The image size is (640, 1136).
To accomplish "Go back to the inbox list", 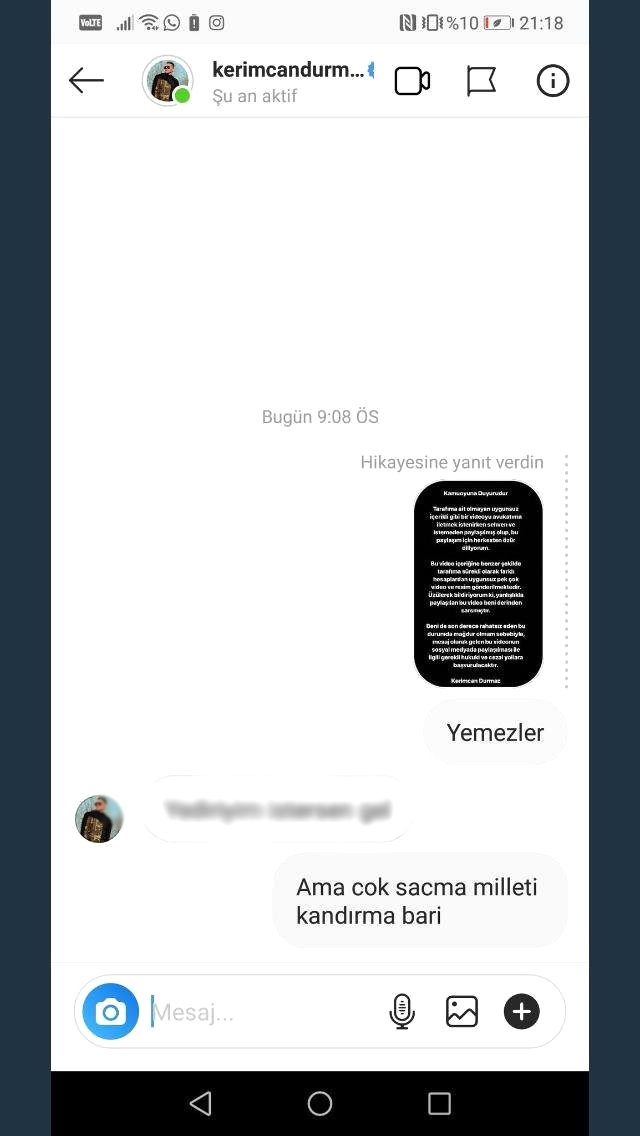I will click(86, 81).
